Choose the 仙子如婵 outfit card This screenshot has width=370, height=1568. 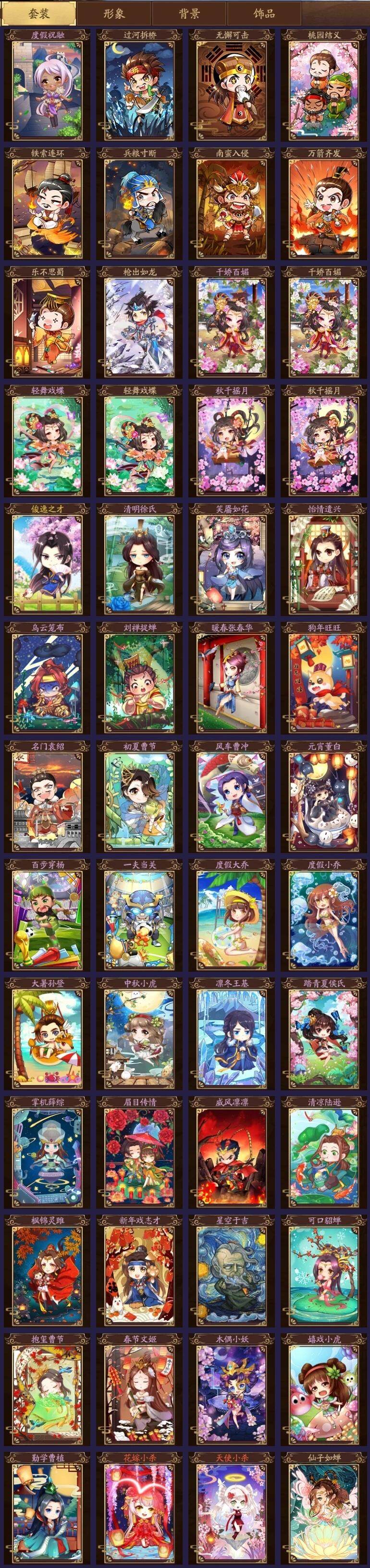pyautogui.click(x=324, y=1509)
